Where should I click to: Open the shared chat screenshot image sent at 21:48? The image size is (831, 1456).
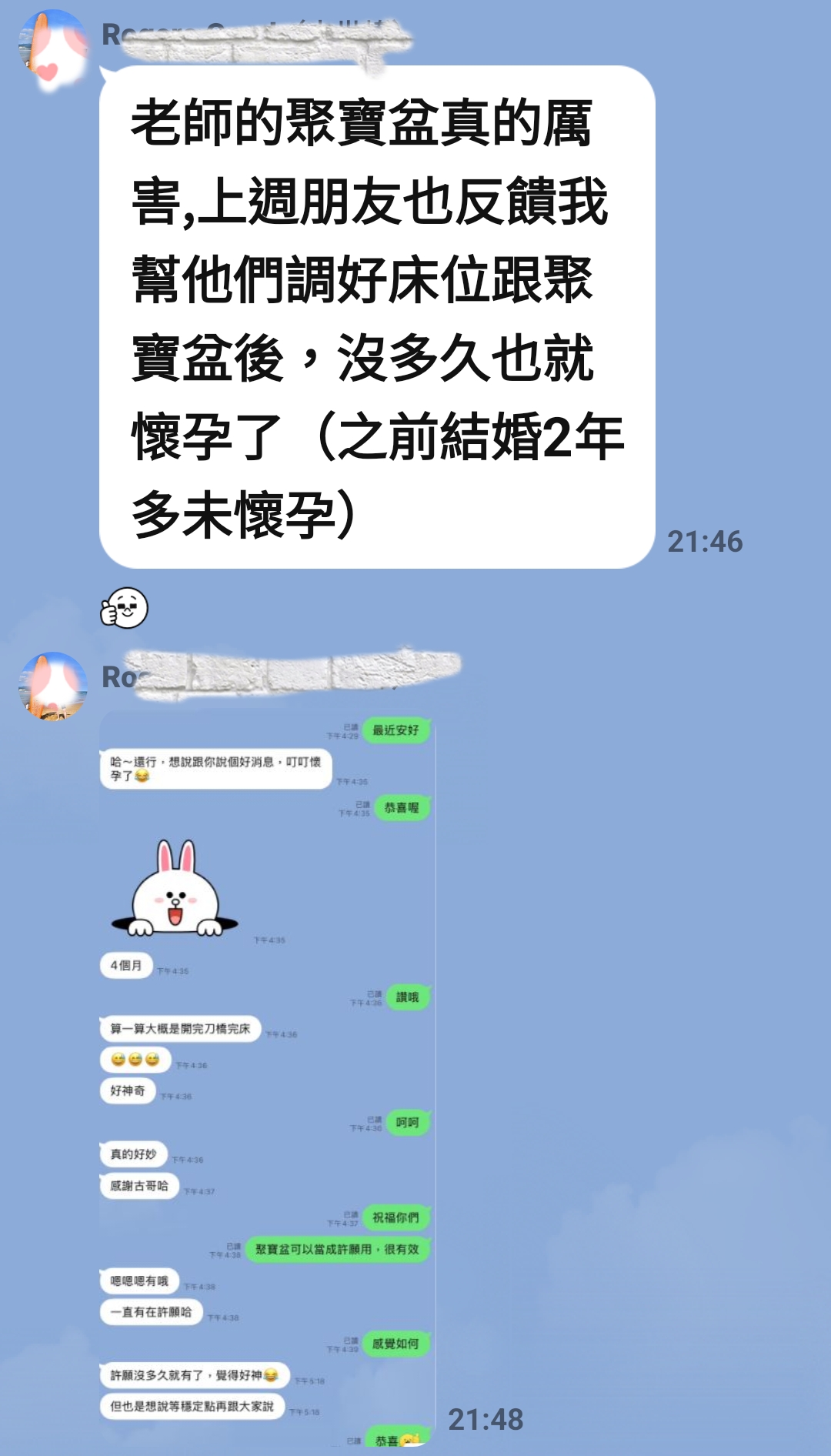pos(268,1077)
